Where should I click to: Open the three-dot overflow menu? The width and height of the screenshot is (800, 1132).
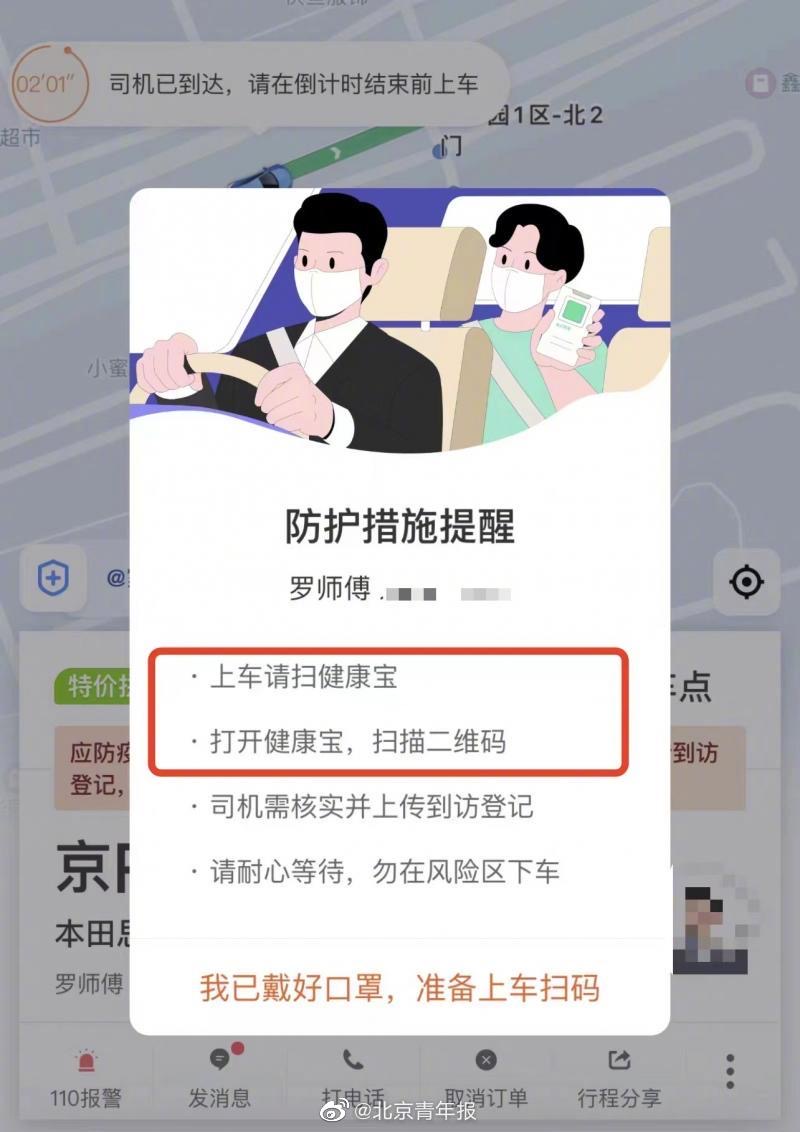(x=731, y=1071)
